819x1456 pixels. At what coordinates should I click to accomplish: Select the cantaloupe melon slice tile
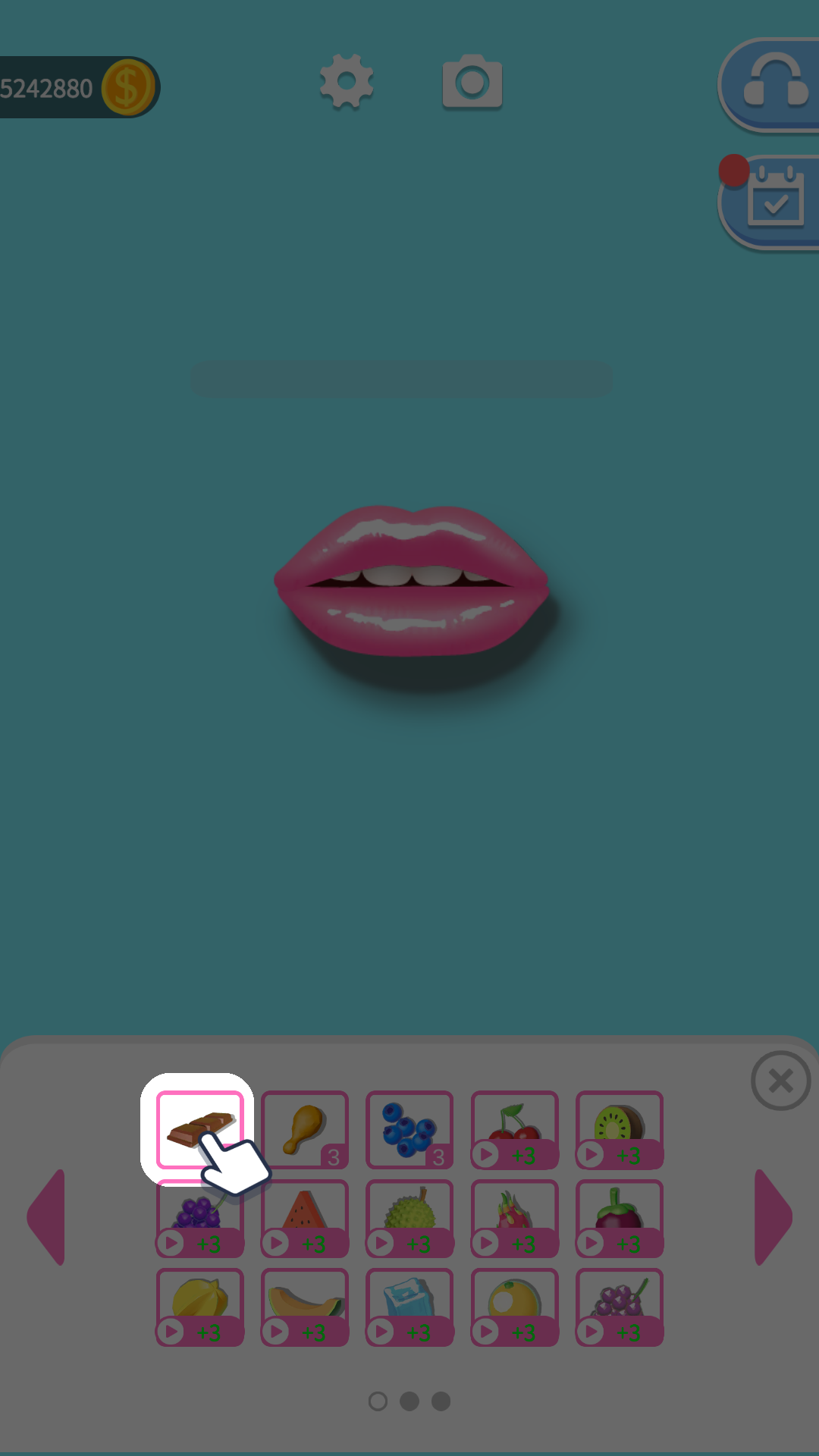click(304, 1307)
